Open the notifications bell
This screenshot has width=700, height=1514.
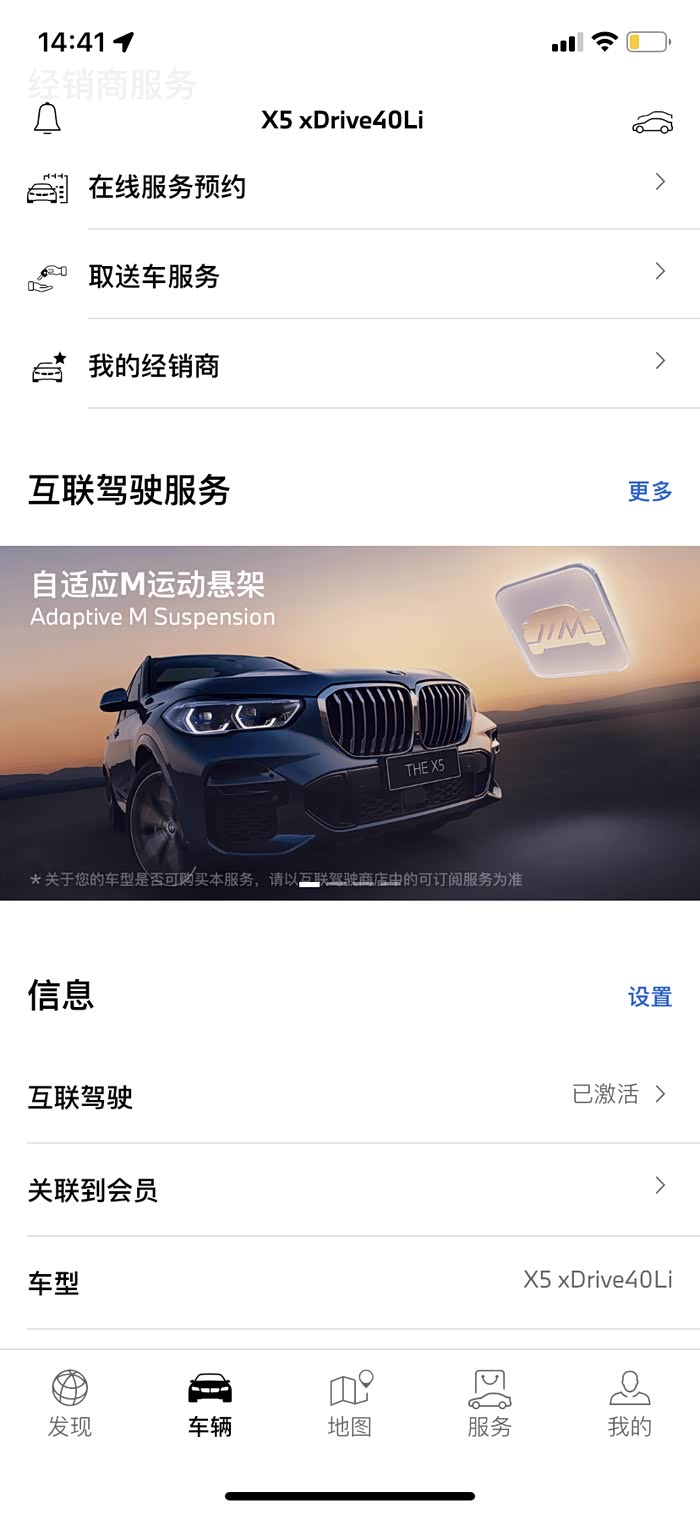coord(47,119)
